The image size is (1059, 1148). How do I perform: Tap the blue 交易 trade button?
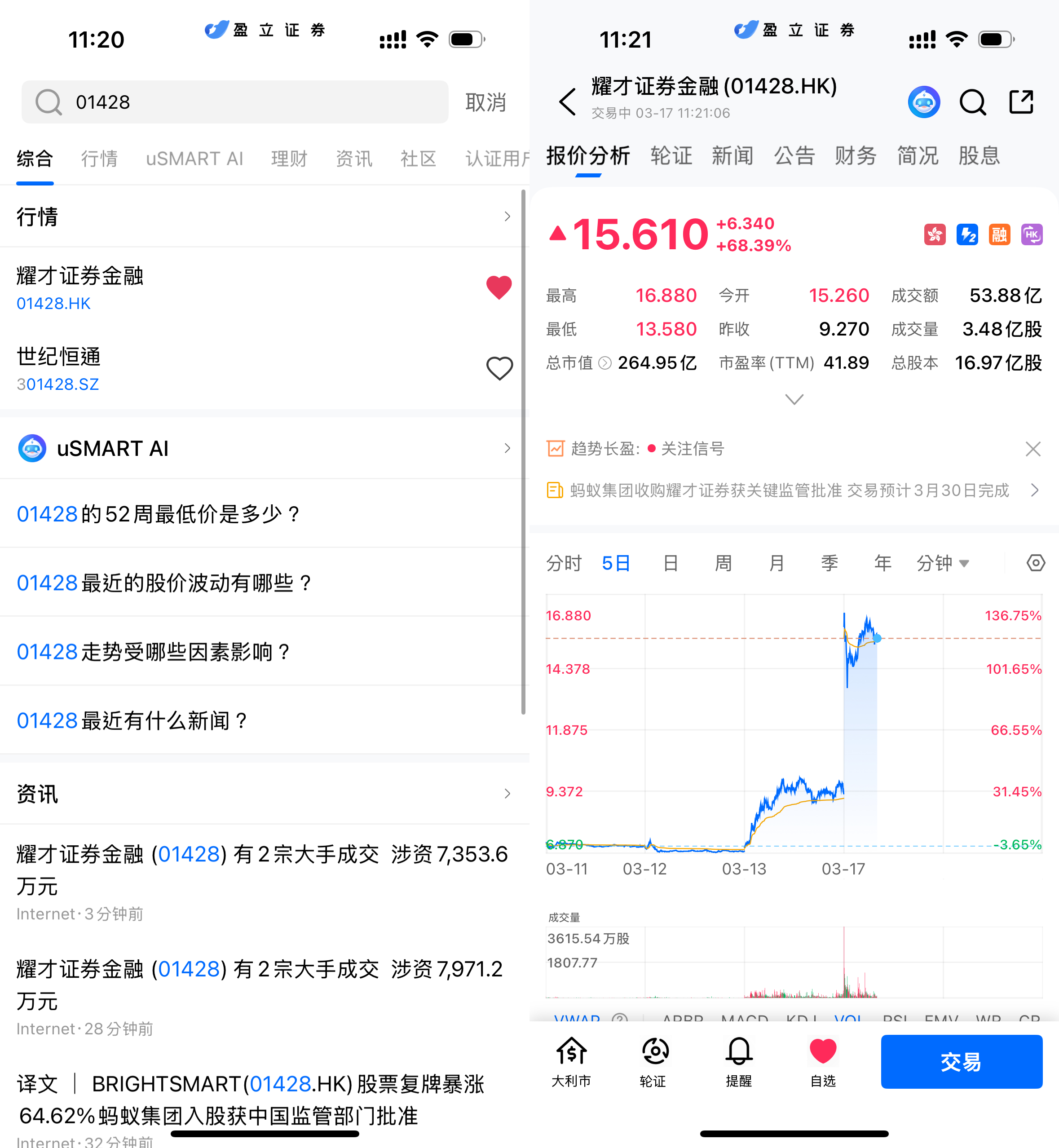pyautogui.click(x=961, y=1061)
